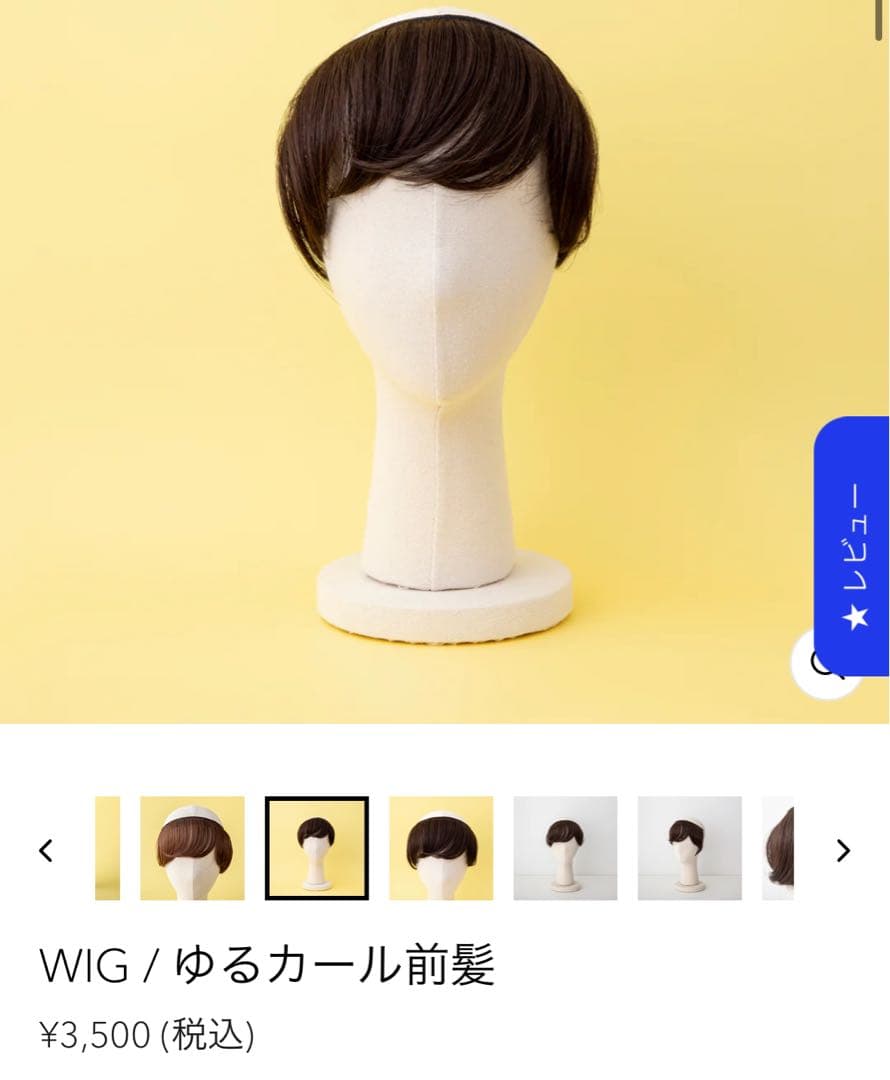The image size is (890, 1080).
Task: Select the fourth thumbnail with curled bangs
Action: coord(440,847)
